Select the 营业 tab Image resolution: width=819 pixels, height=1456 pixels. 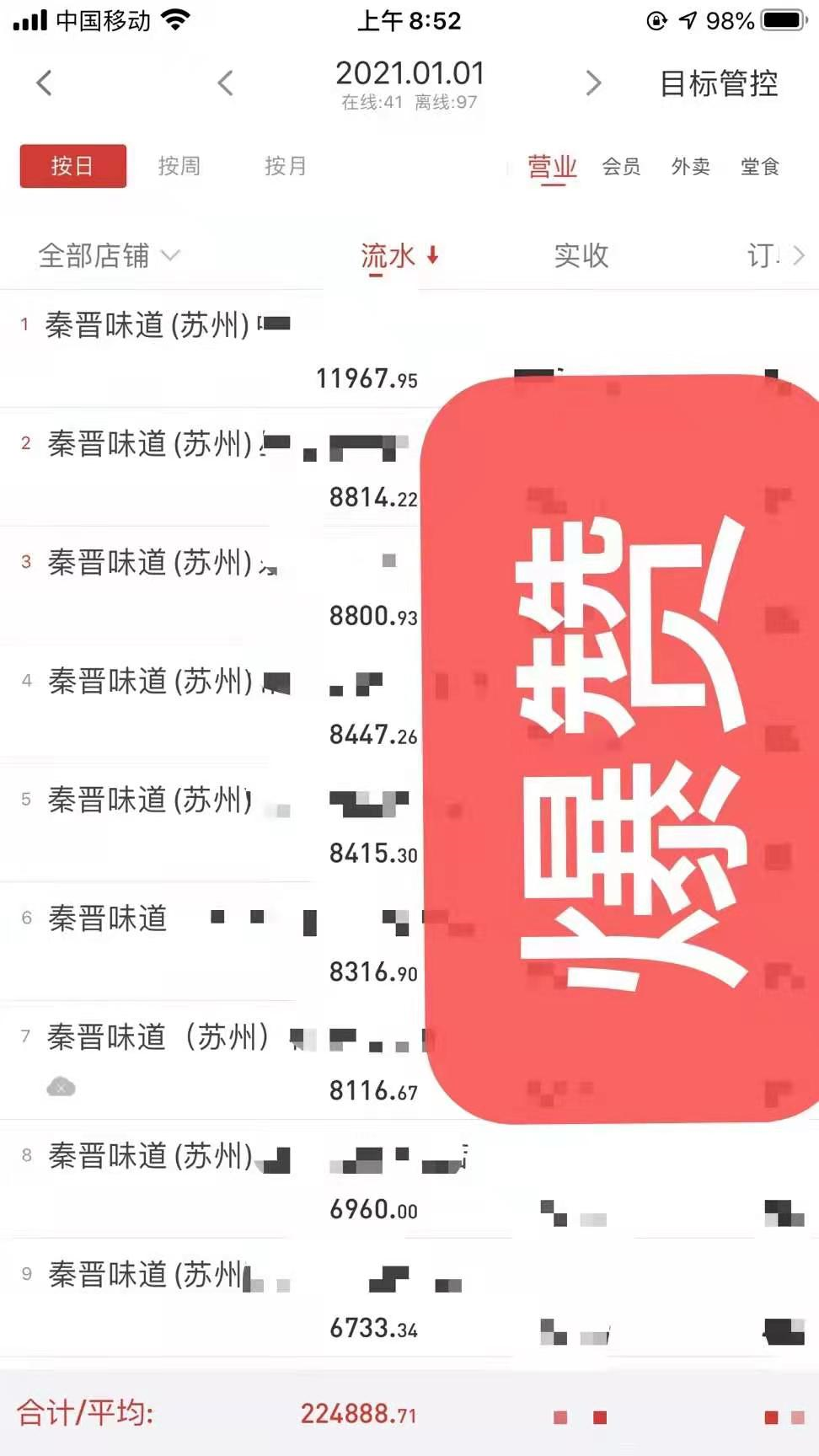[x=552, y=167]
